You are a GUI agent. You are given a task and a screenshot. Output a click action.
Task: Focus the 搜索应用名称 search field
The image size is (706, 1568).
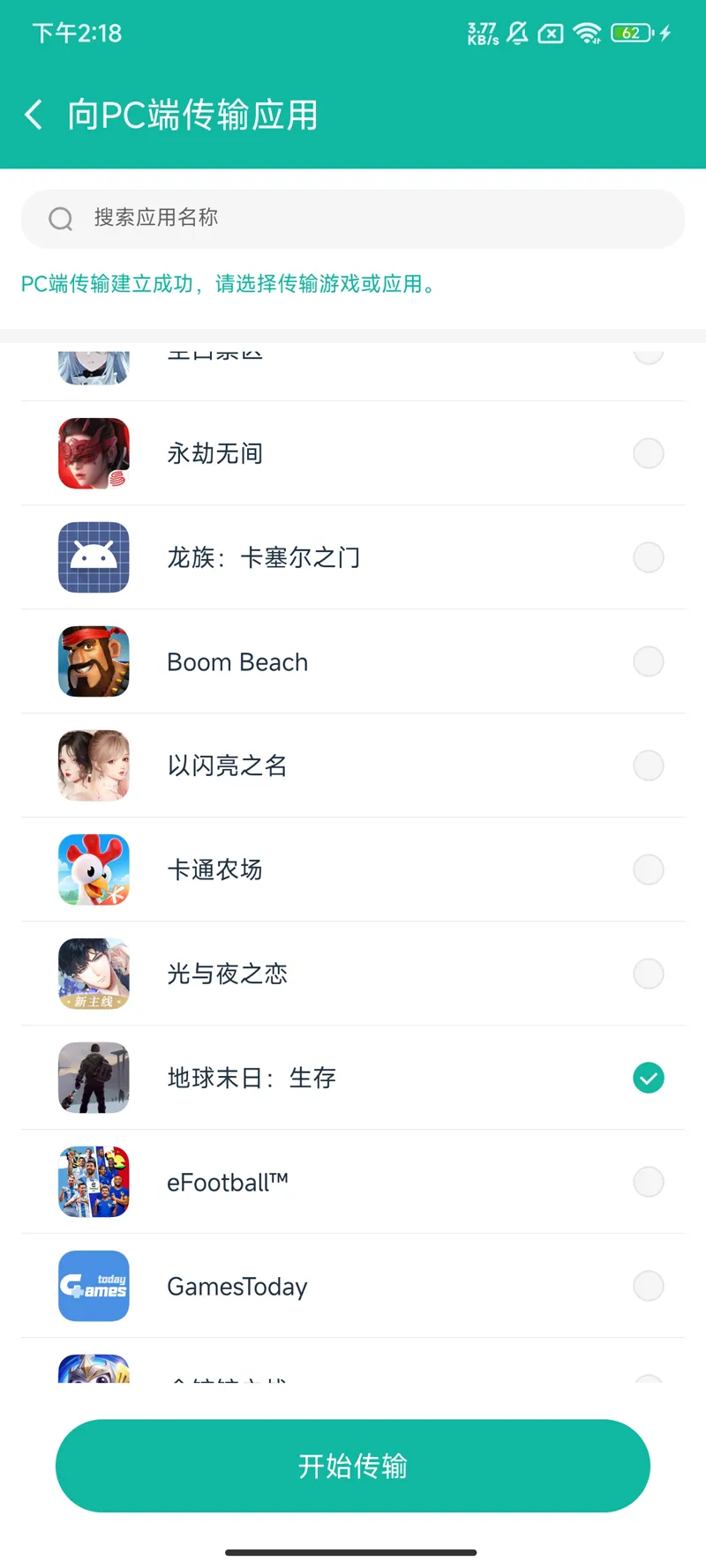click(x=353, y=218)
